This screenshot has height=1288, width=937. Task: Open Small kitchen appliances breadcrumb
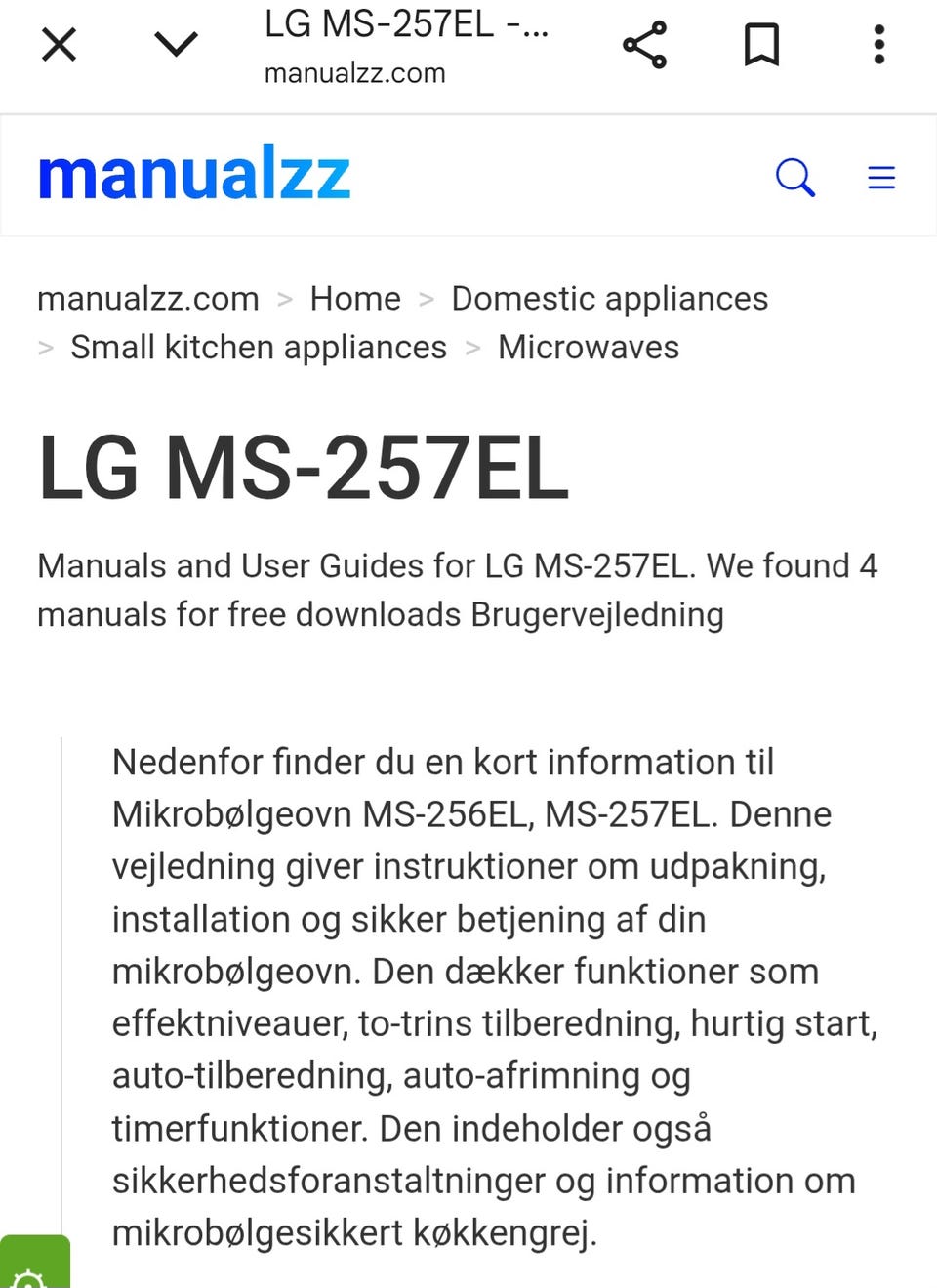259,347
